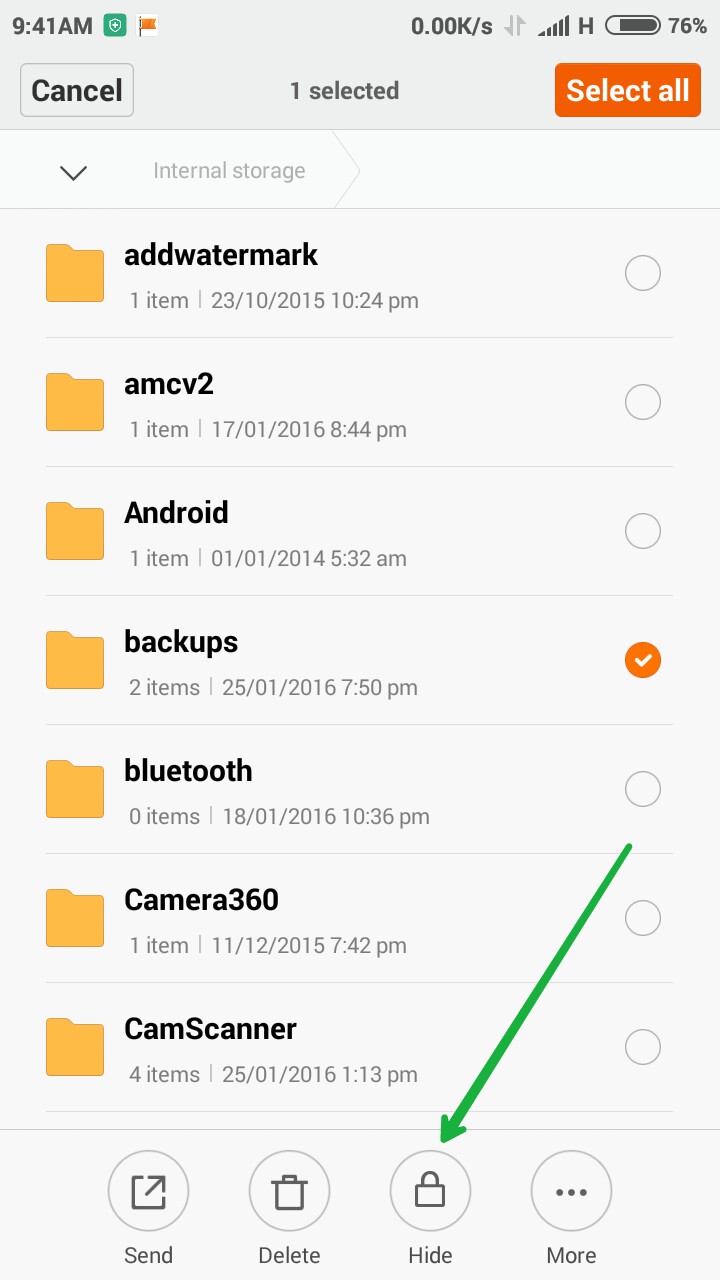This screenshot has width=720, height=1280.
Task: Send the selected folder
Action: [x=148, y=1192]
